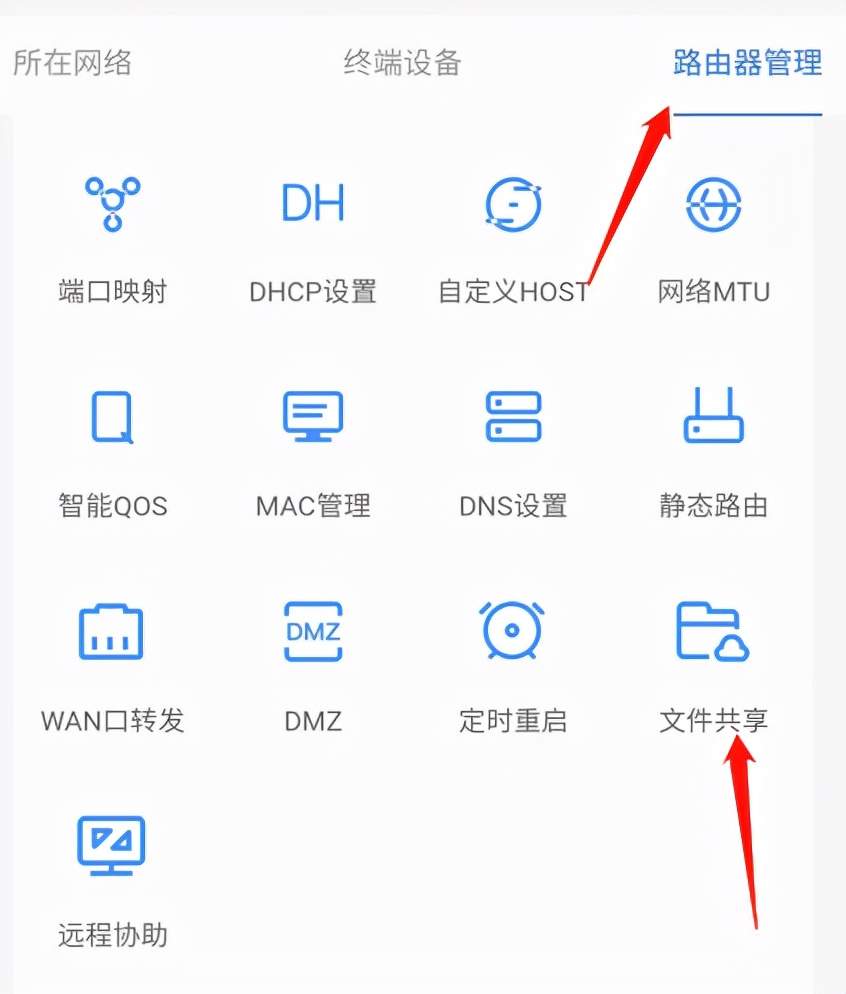Open the MAC管理 icon
Screen dimensions: 846x994
coord(312,417)
